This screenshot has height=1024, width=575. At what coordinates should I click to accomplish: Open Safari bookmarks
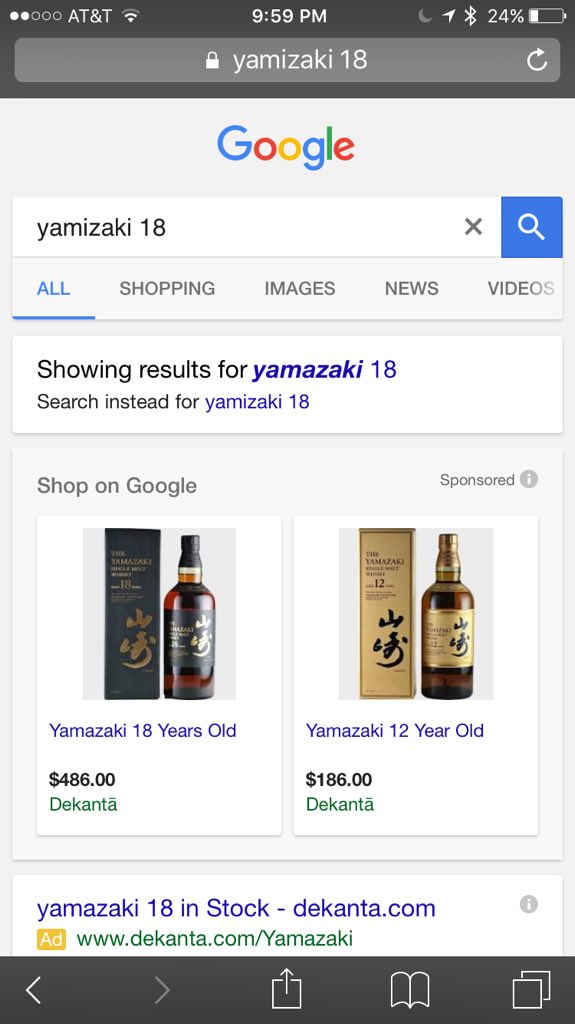pos(410,990)
